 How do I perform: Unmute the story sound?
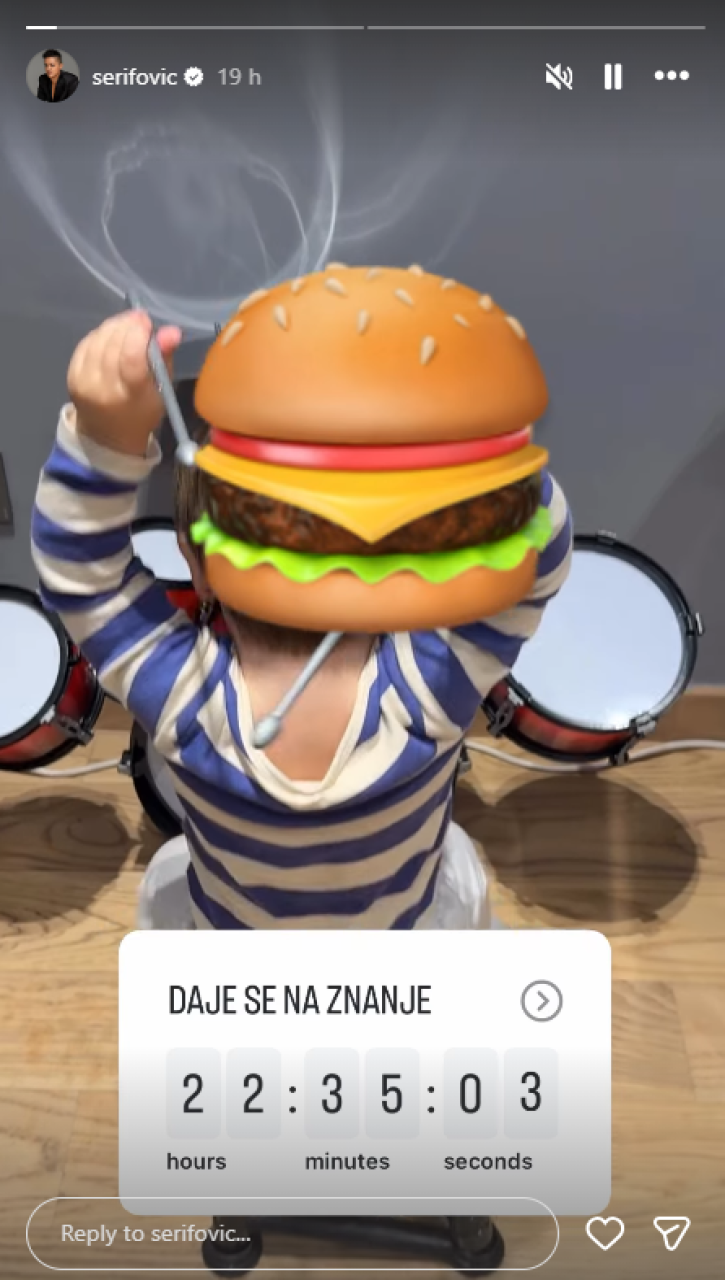point(559,77)
